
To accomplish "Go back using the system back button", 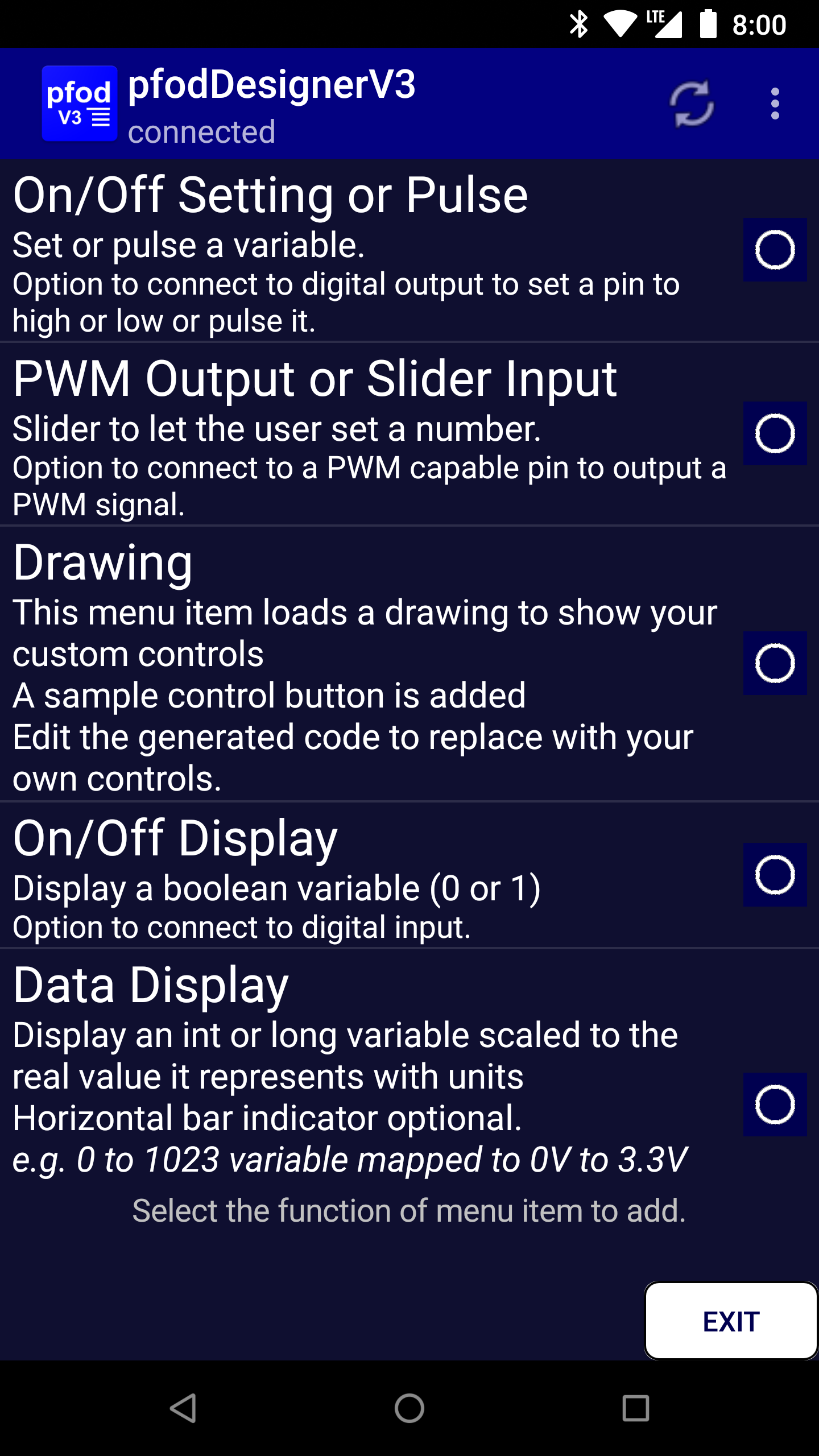I will point(183,1408).
